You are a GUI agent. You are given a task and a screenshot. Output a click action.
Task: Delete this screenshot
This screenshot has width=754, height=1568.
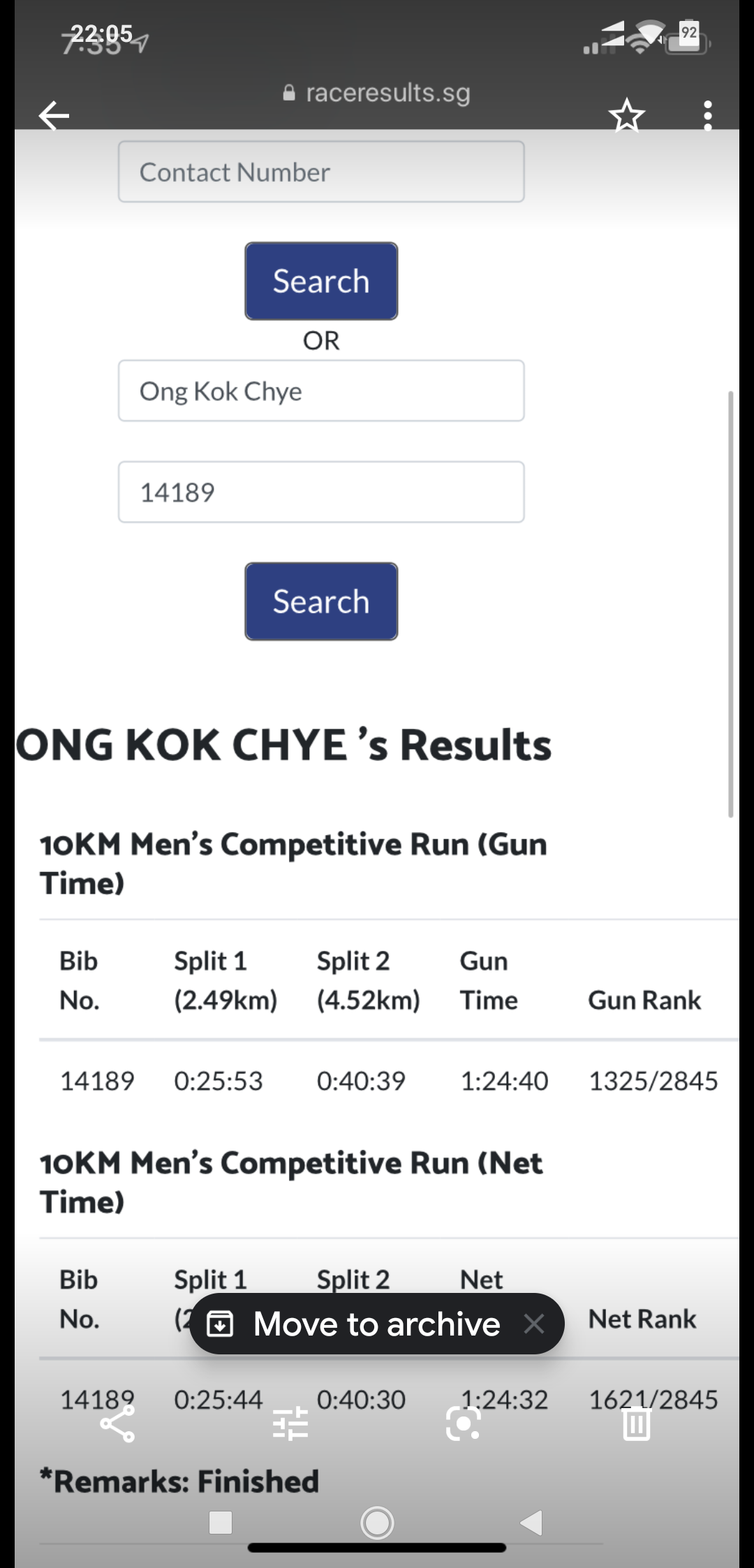[636, 1423]
